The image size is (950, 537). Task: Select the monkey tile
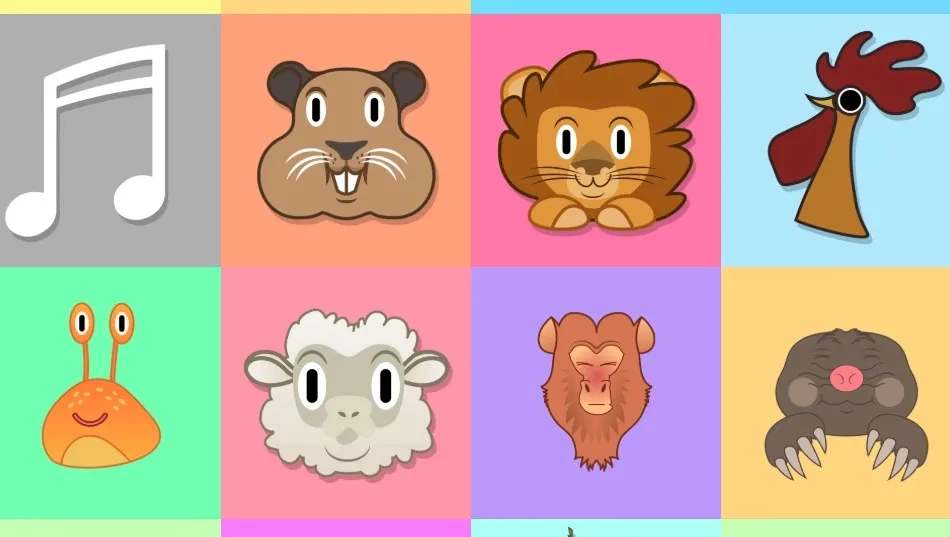point(596,392)
